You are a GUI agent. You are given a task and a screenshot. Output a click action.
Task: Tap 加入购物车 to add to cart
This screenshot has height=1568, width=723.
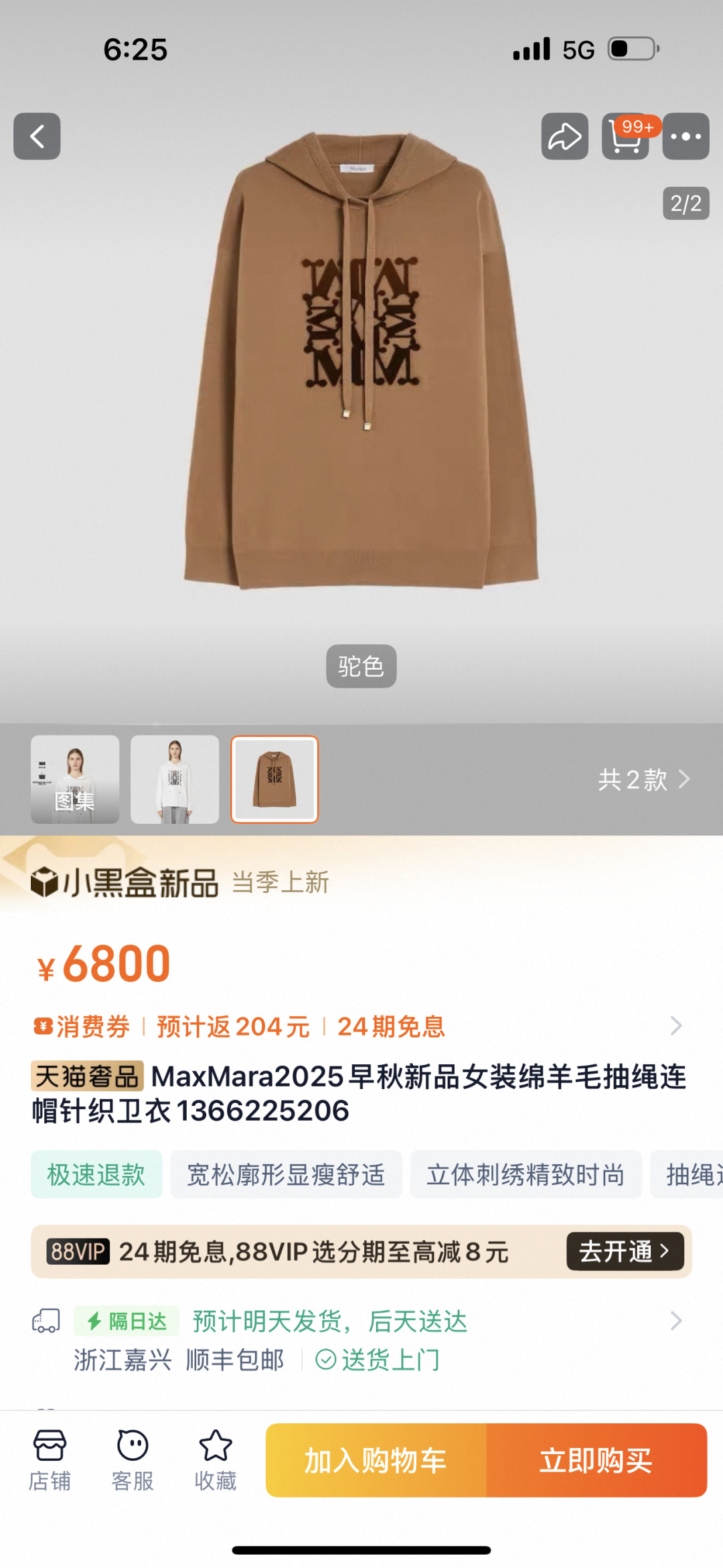coord(376,1460)
